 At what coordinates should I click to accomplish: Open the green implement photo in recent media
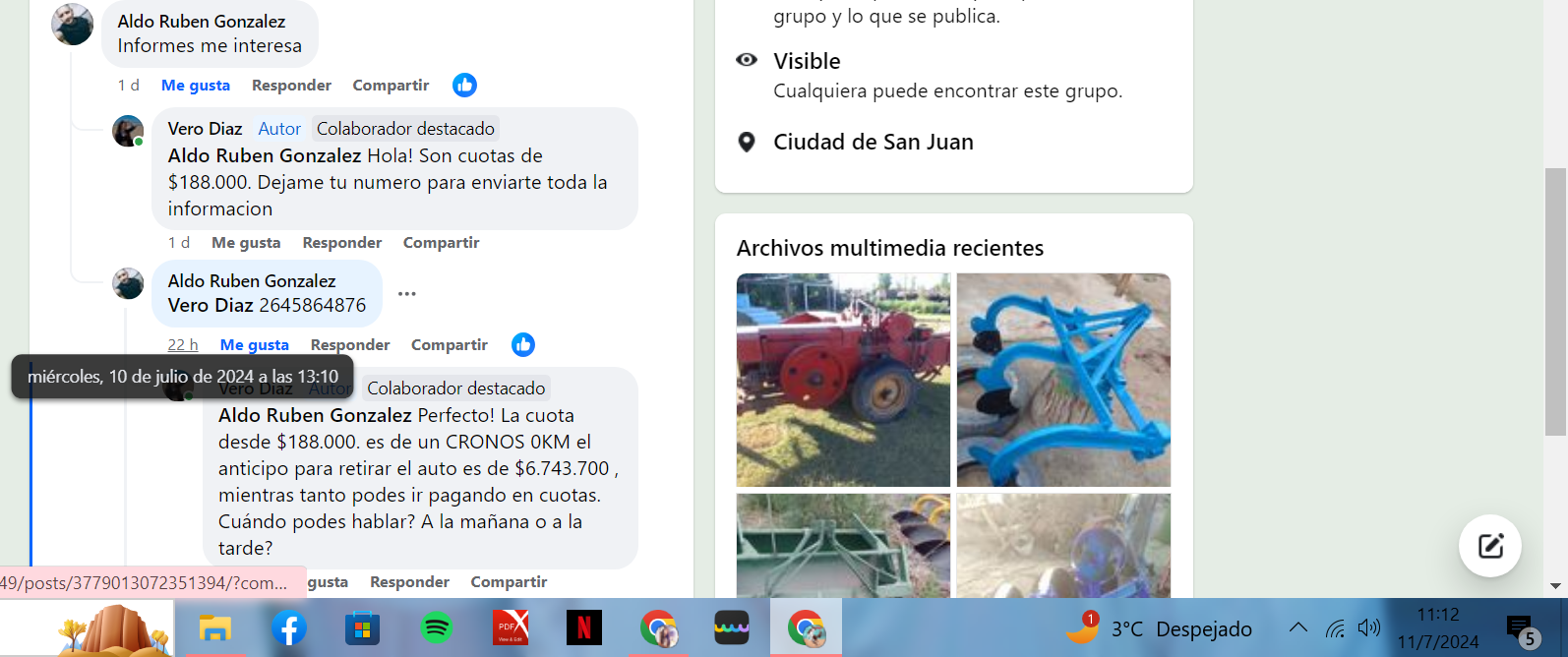[843, 546]
